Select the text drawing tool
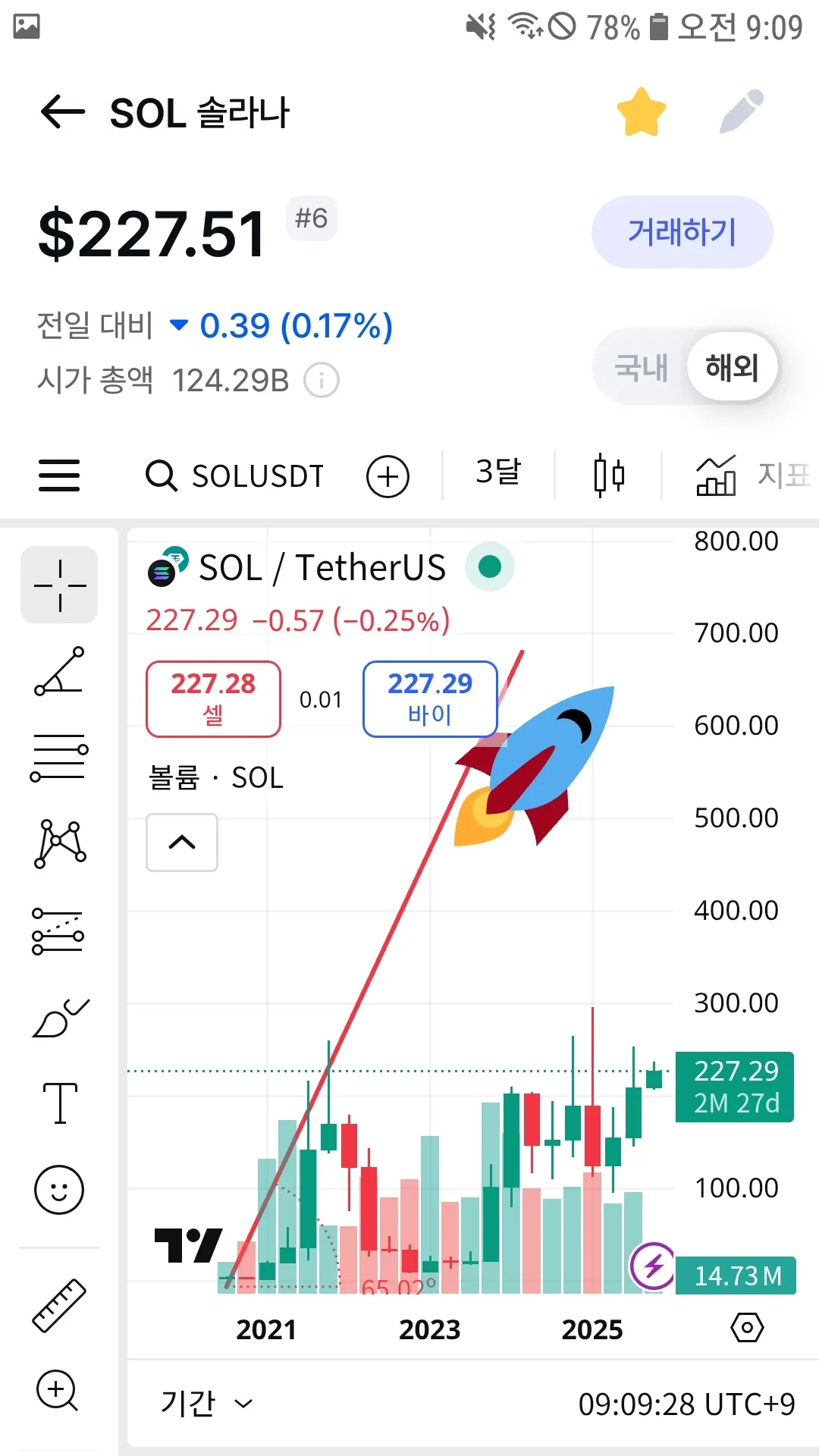Screen dimensions: 819x1456 click(59, 1103)
